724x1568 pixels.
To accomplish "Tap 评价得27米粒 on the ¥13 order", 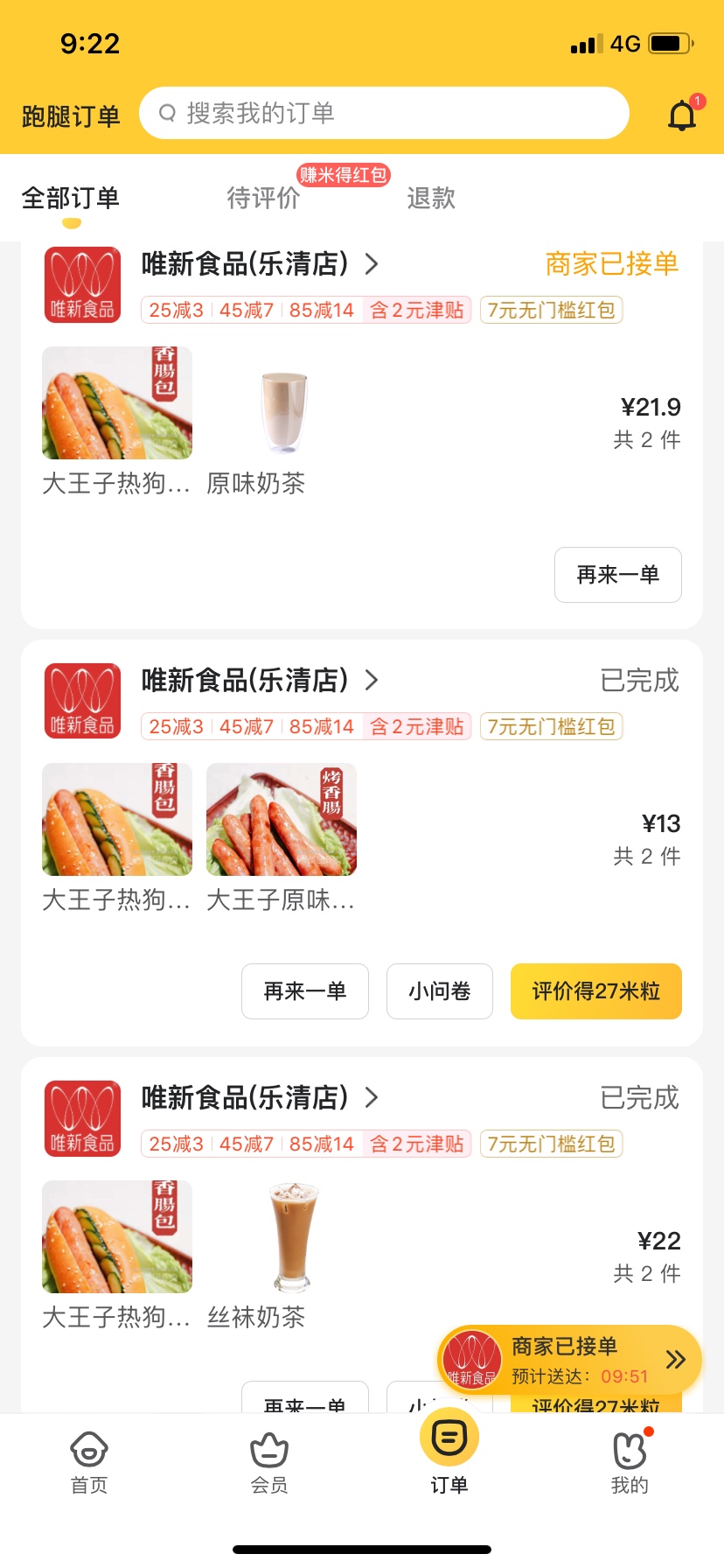I will pyautogui.click(x=595, y=991).
